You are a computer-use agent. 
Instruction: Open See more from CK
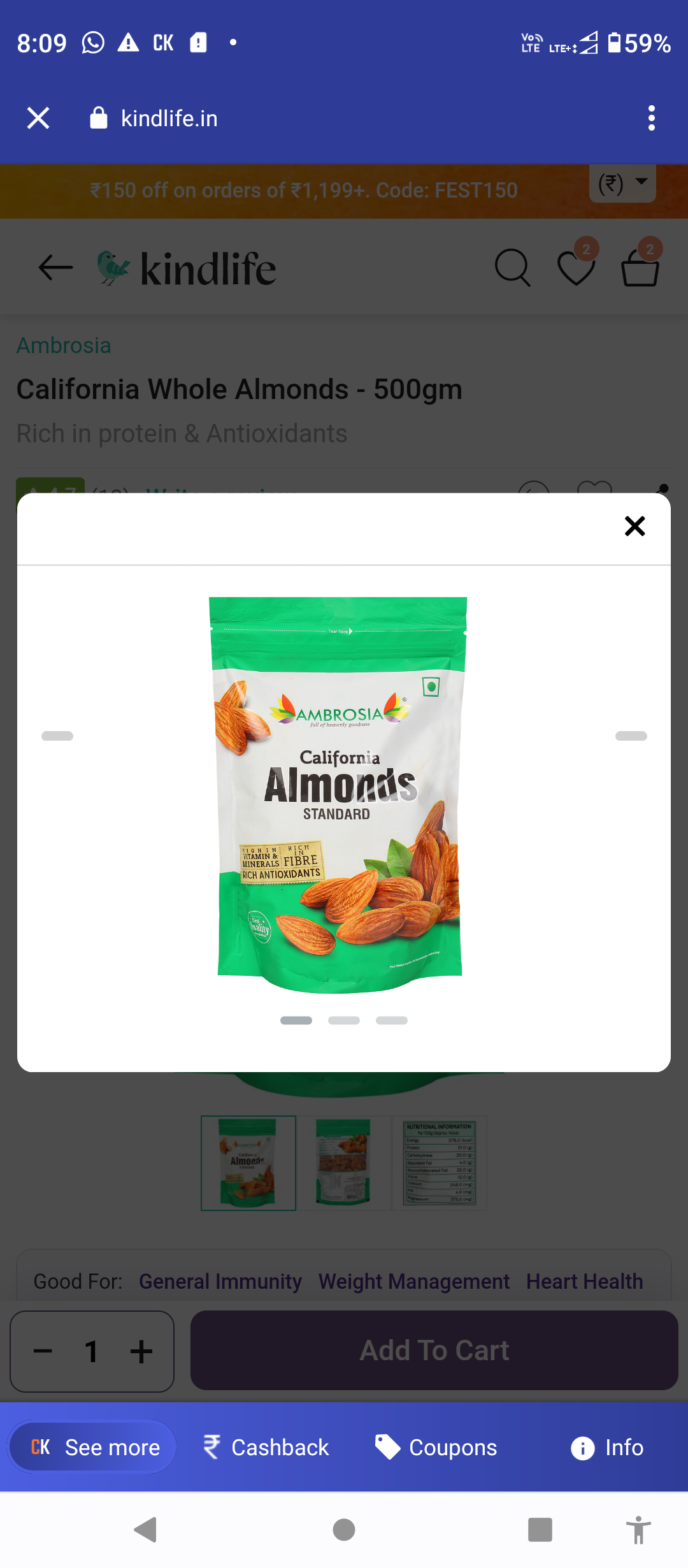pyautogui.click(x=92, y=1447)
